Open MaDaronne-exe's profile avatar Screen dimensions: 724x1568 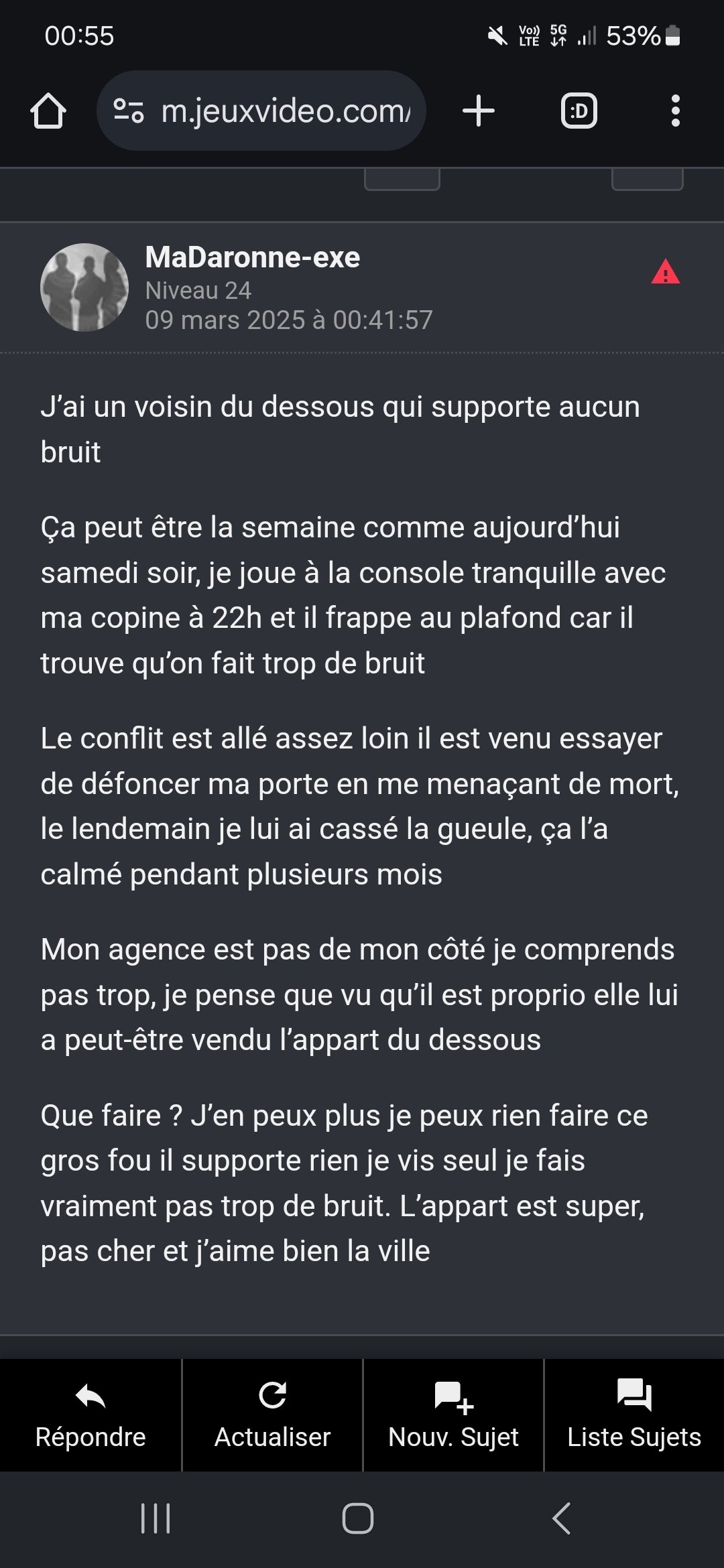pyautogui.click(x=84, y=287)
